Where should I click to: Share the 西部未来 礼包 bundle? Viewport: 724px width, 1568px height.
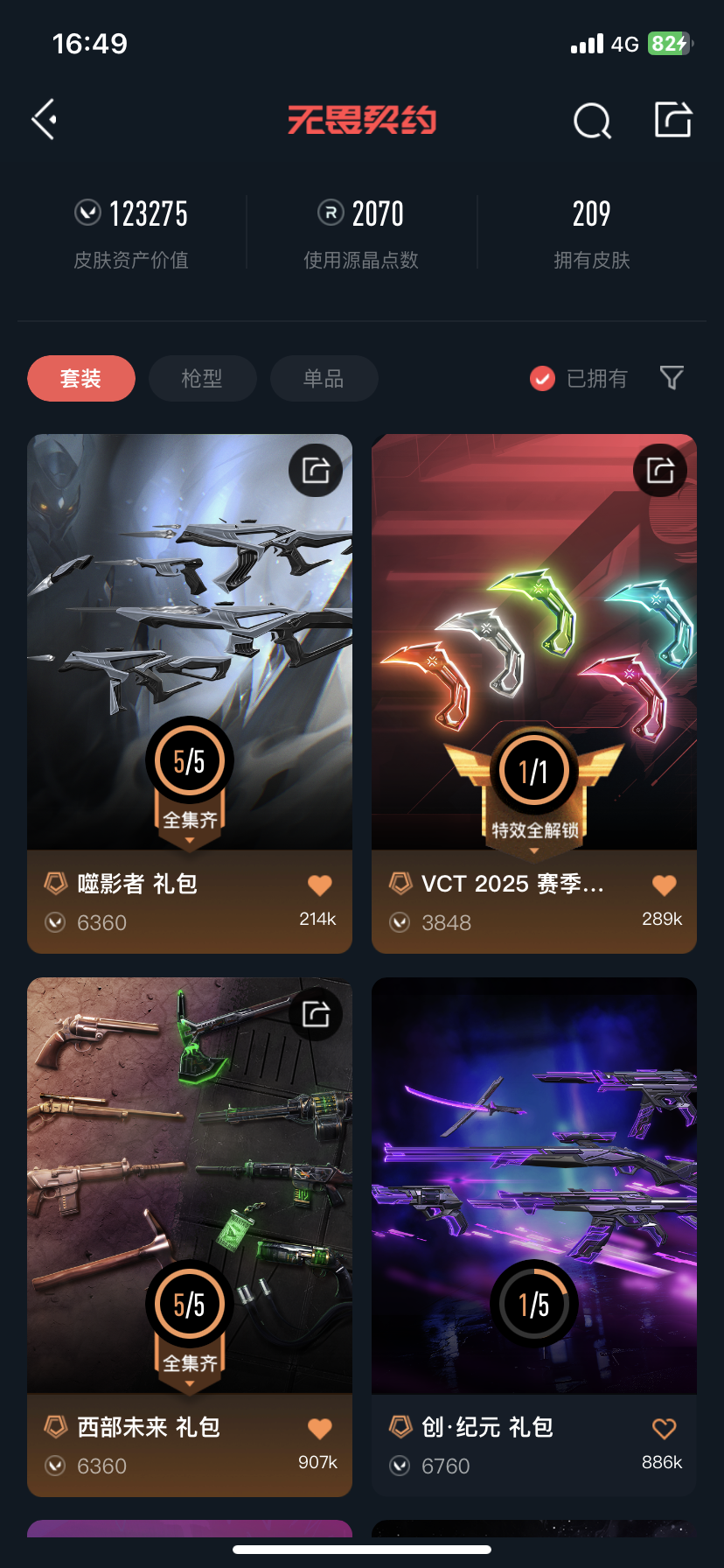pos(316,1014)
